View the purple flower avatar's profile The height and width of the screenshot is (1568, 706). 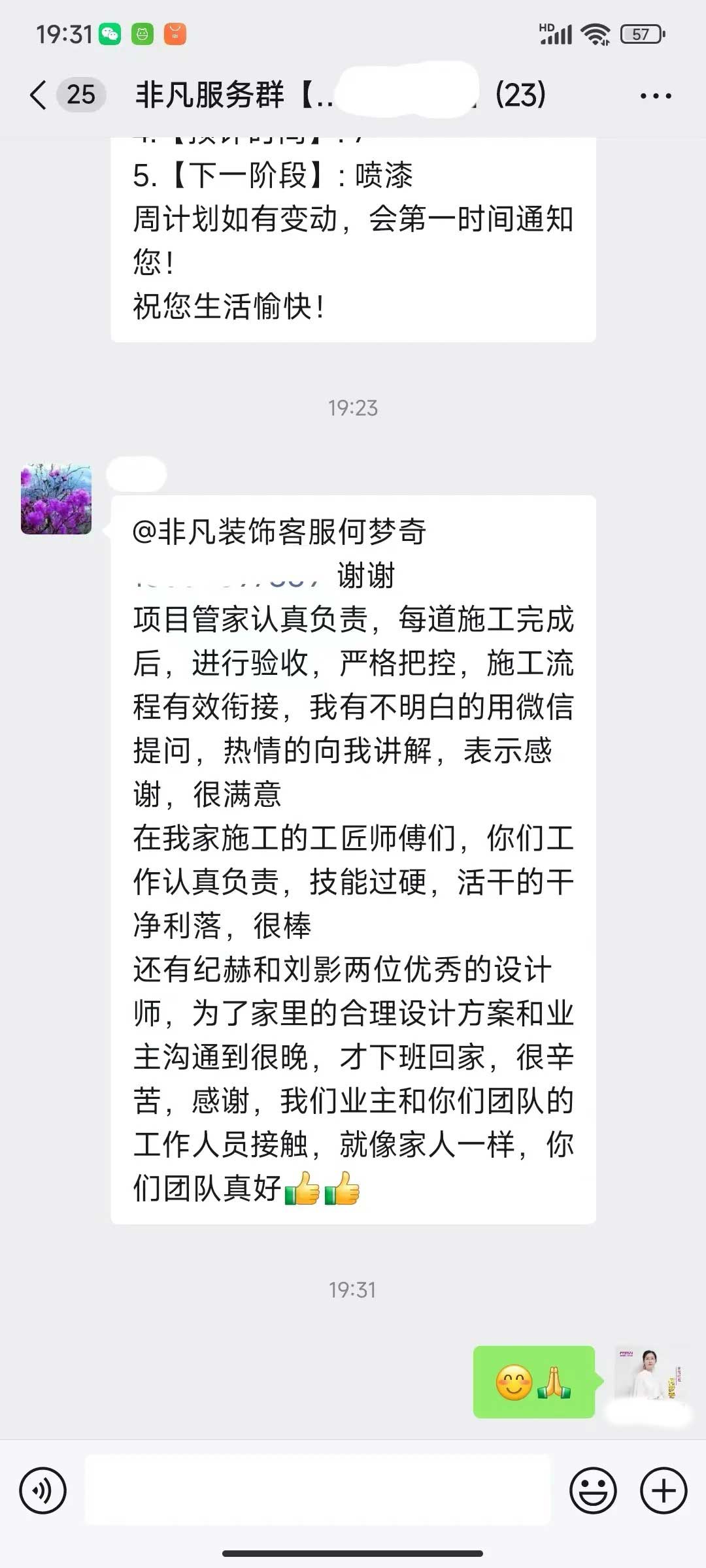click(x=56, y=499)
